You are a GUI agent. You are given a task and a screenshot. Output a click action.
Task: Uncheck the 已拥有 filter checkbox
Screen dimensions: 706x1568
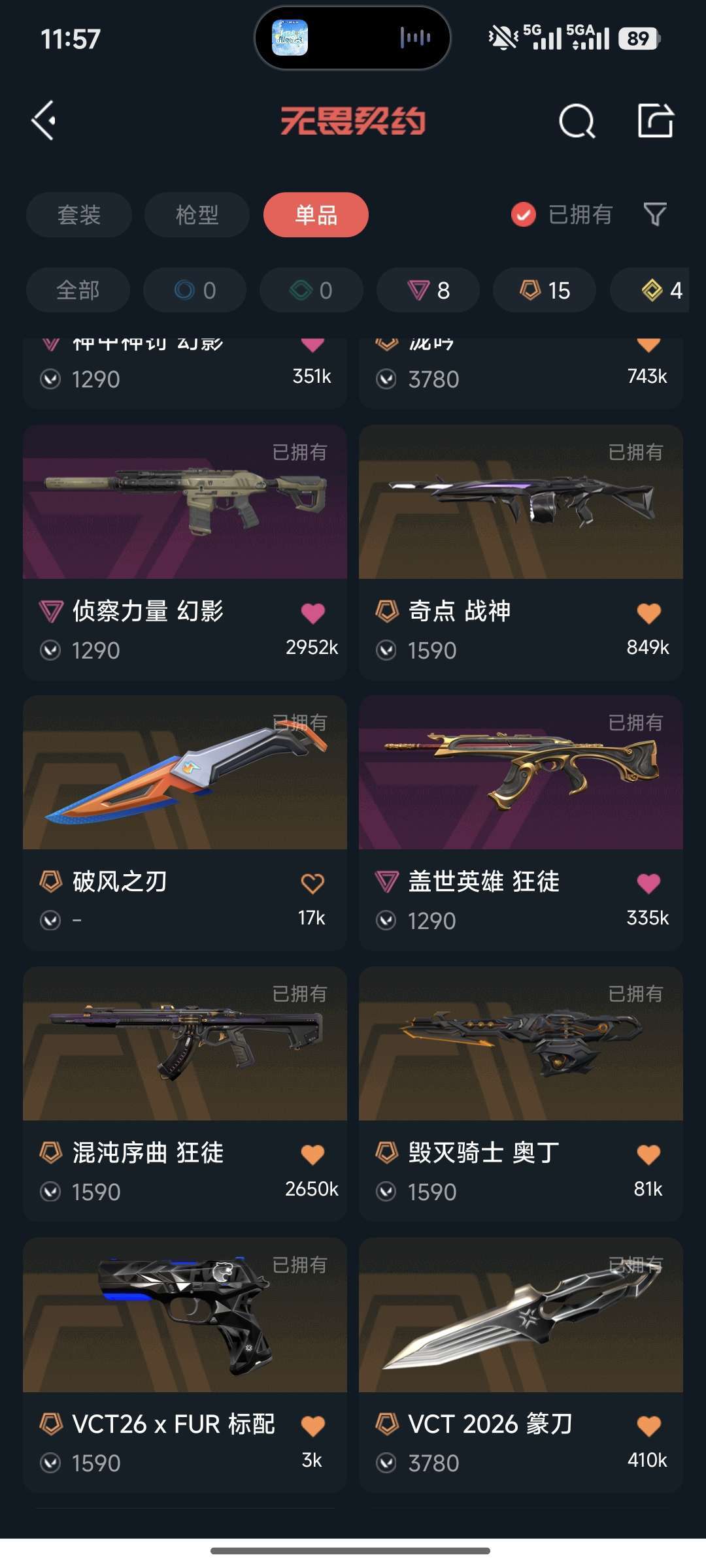(x=524, y=214)
